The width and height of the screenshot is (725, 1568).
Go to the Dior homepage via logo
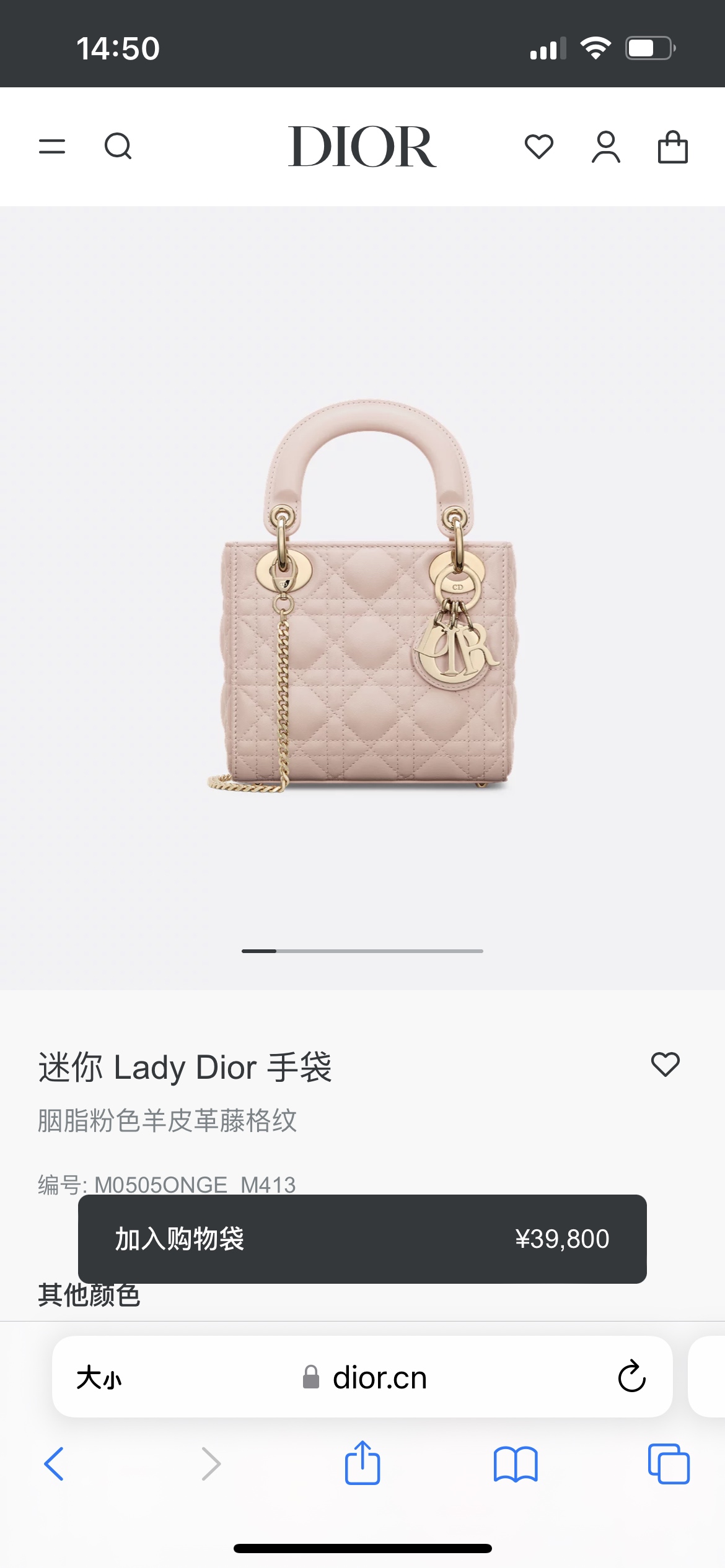(362, 147)
